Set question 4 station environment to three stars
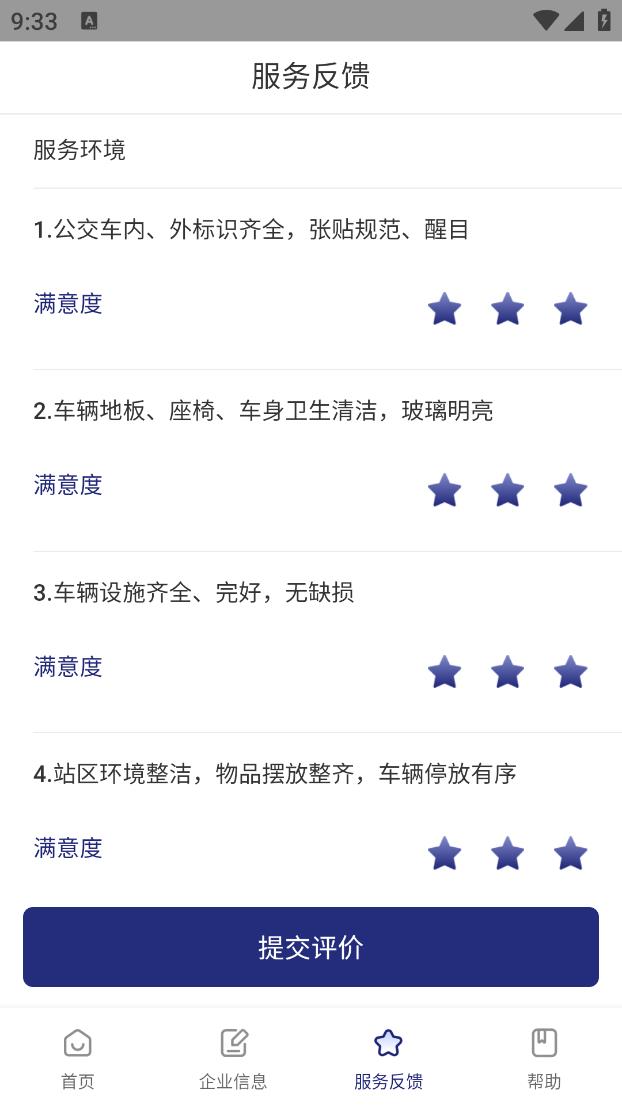 tap(570, 854)
